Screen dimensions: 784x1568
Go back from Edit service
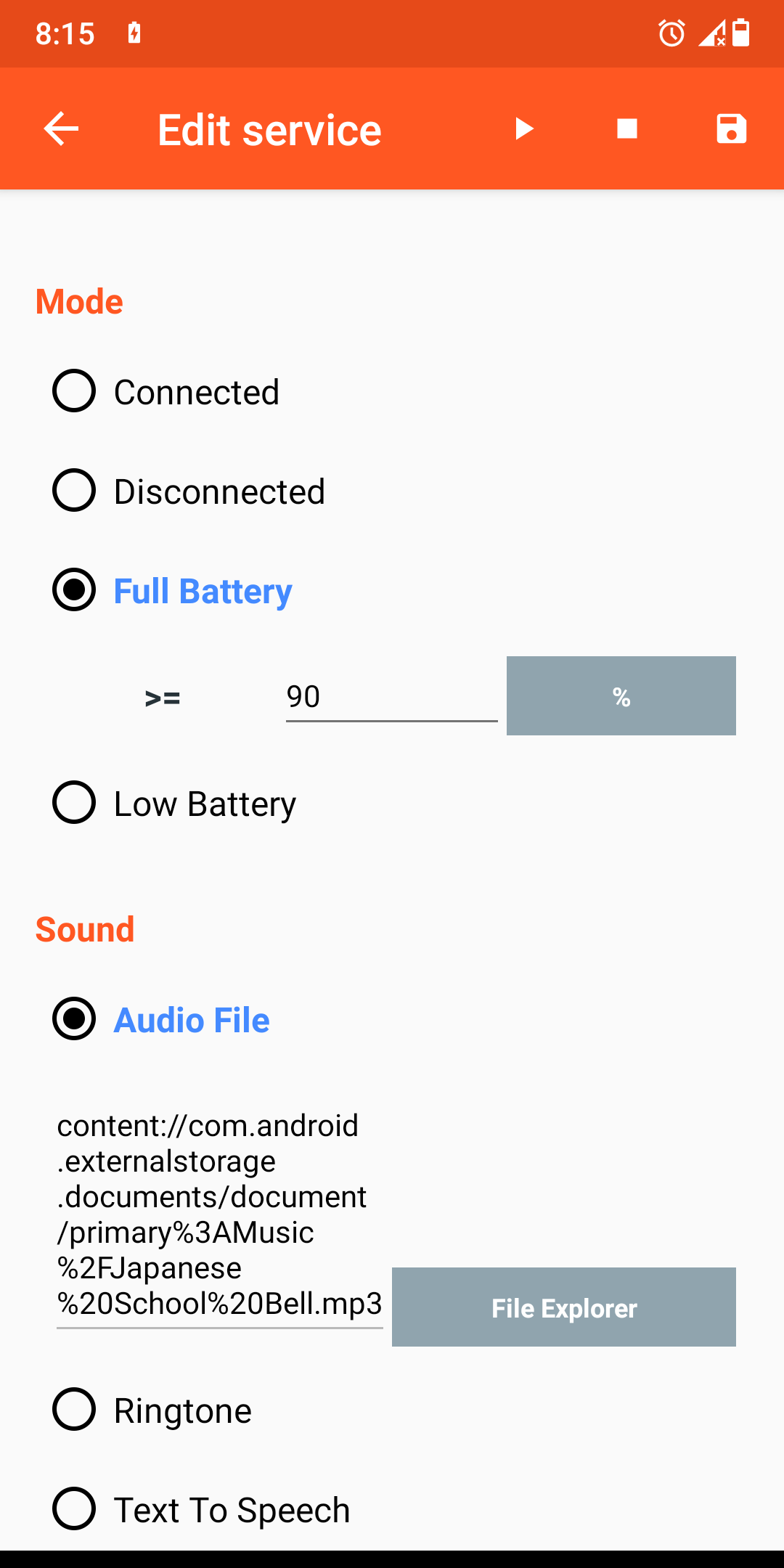pyautogui.click(x=61, y=129)
